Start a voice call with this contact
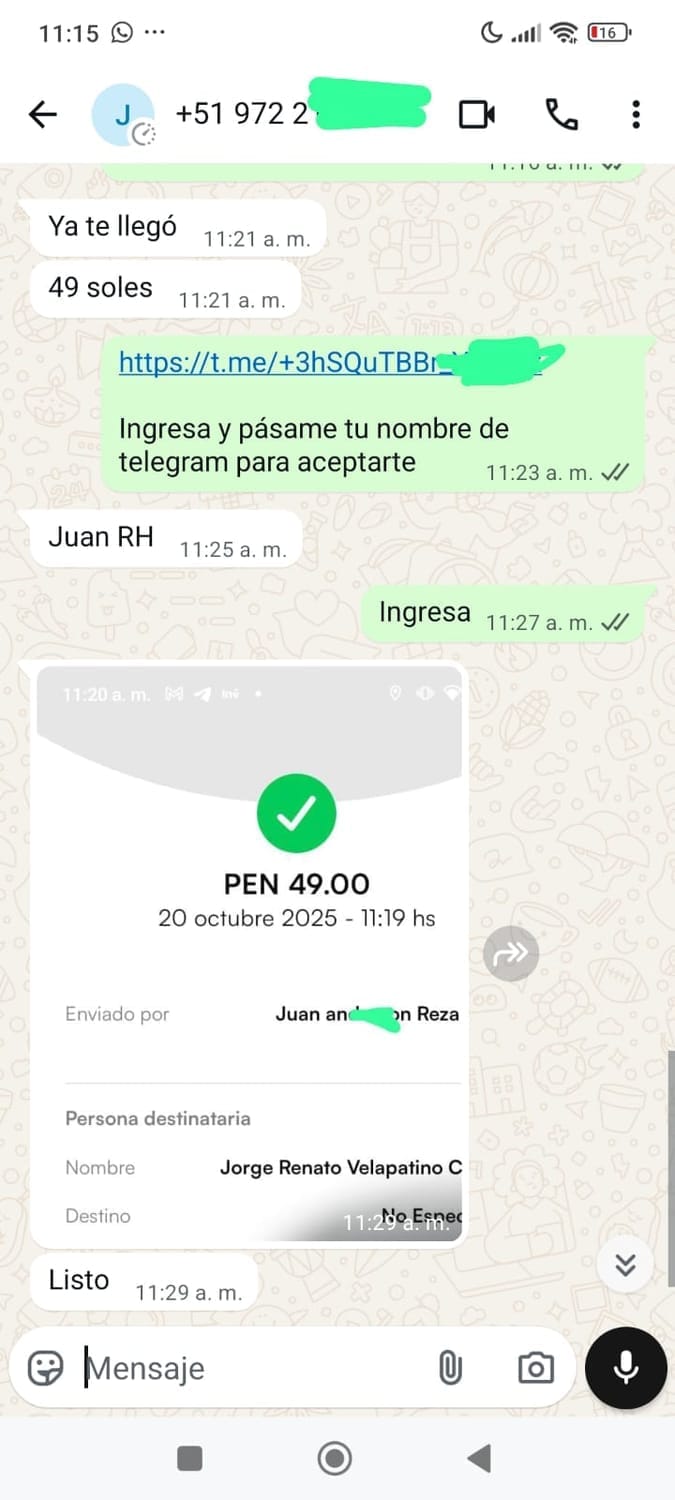This screenshot has height=1500, width=675. point(561,116)
